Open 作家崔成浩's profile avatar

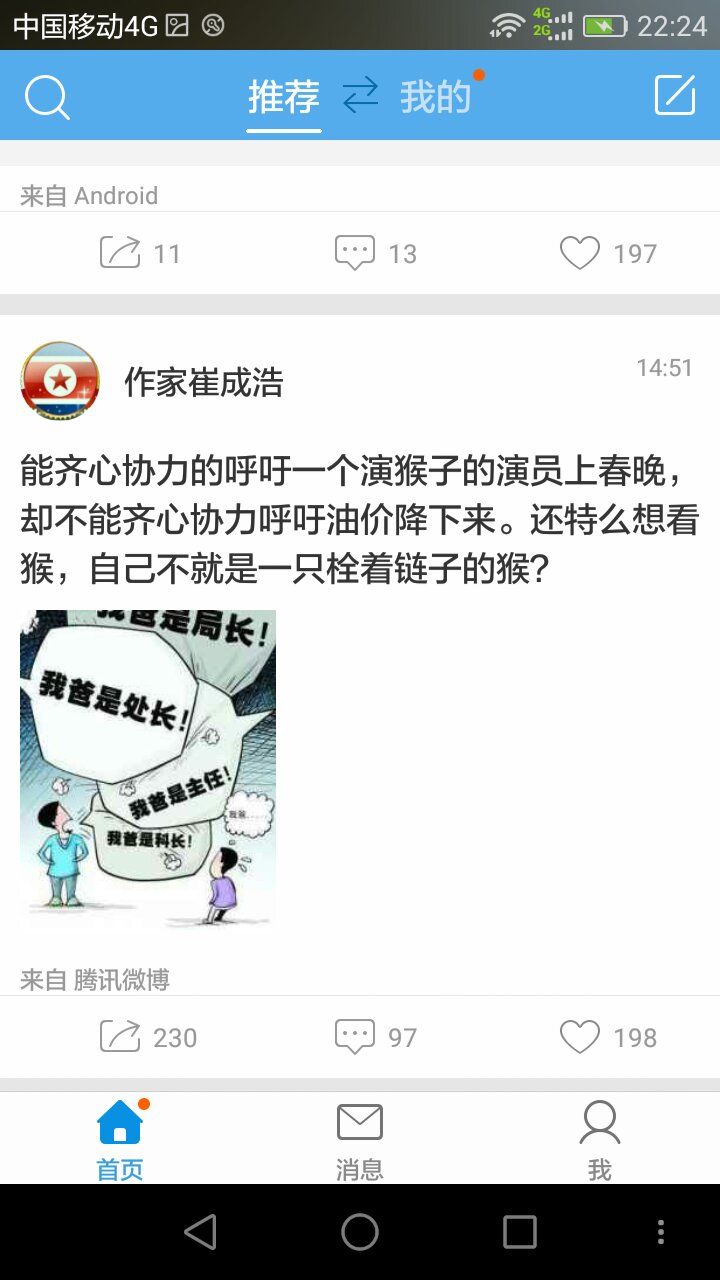coord(60,381)
